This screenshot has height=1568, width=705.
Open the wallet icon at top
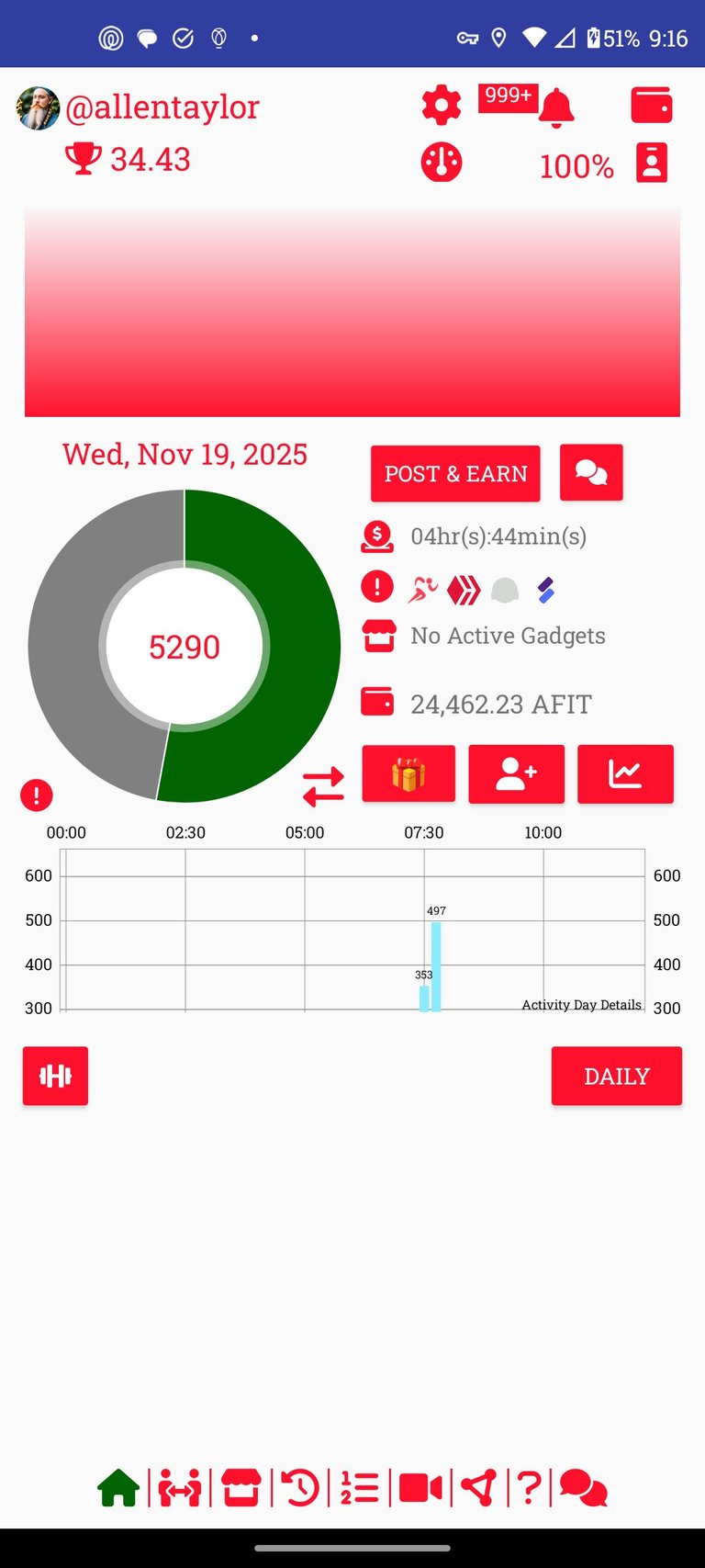click(652, 106)
